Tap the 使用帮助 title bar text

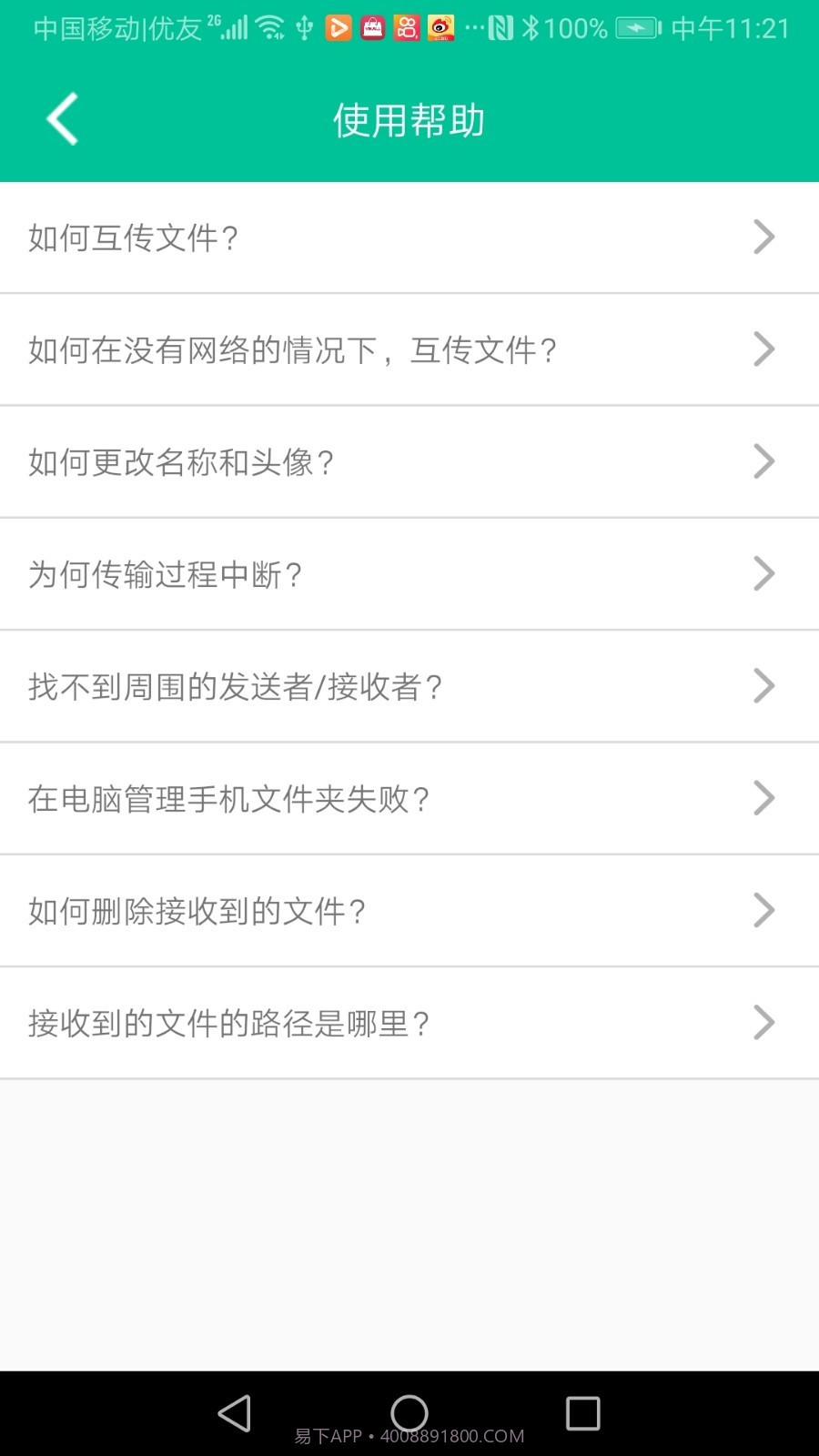(409, 119)
